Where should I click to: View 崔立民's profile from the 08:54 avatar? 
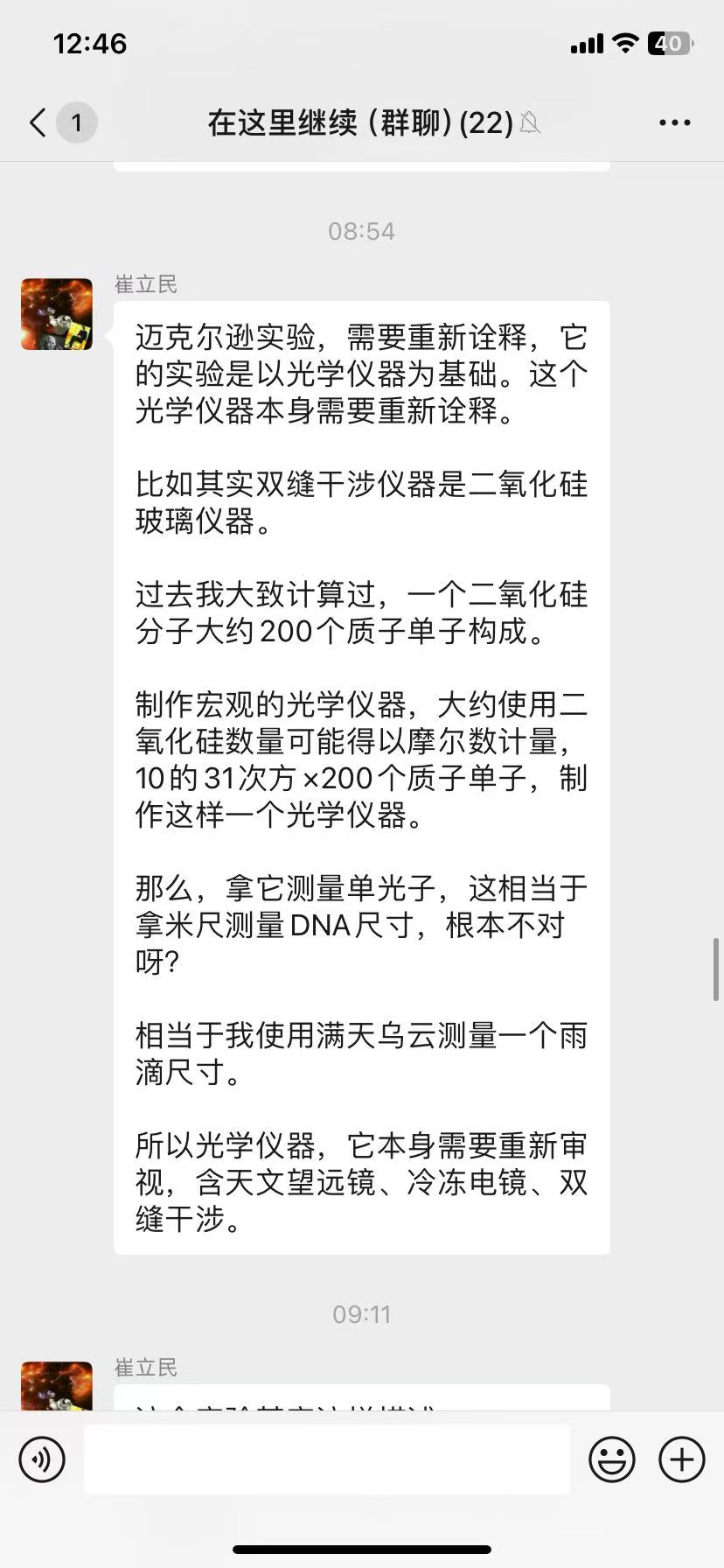pyautogui.click(x=57, y=314)
